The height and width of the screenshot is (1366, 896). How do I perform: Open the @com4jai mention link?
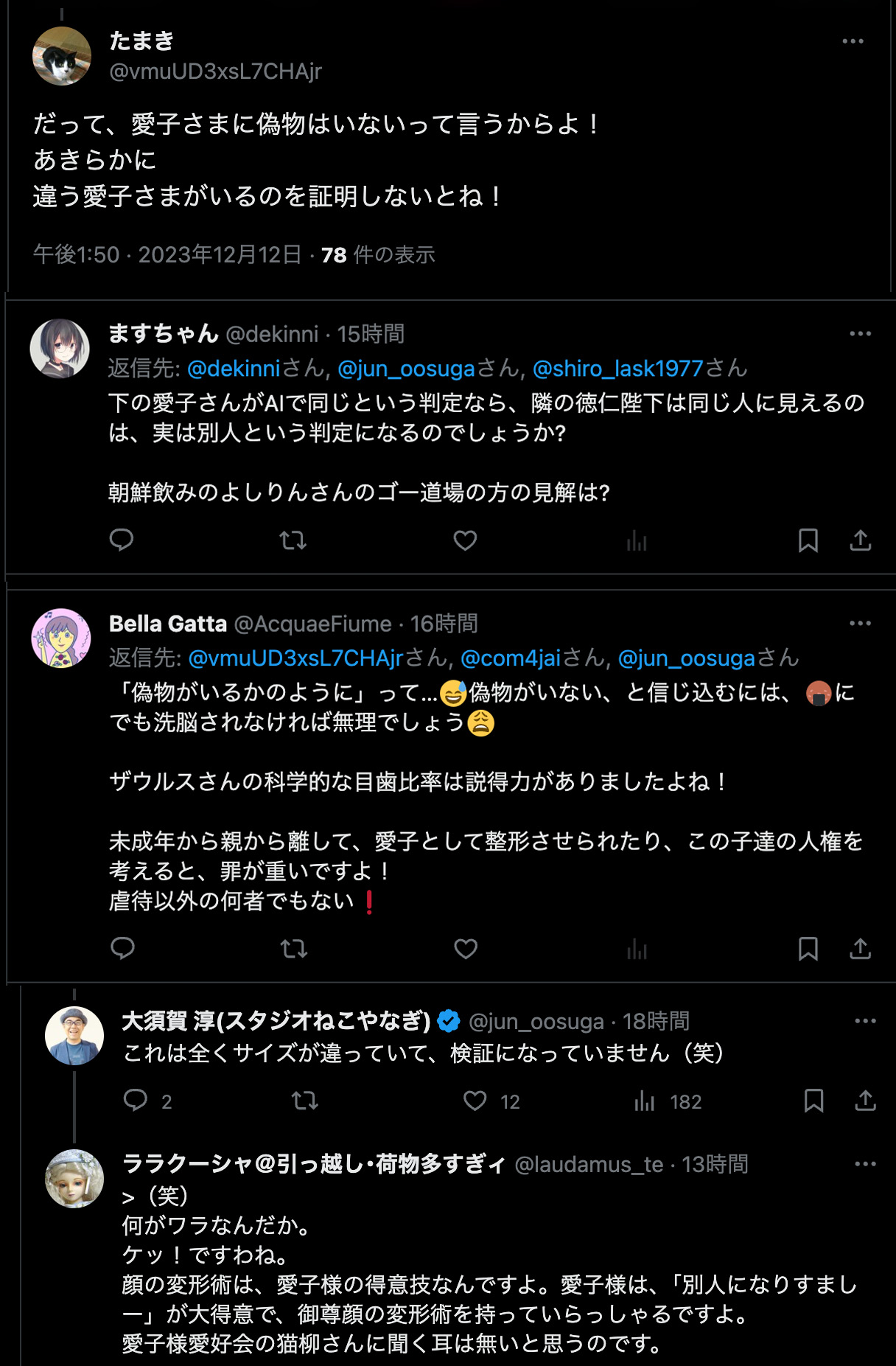click(x=511, y=658)
